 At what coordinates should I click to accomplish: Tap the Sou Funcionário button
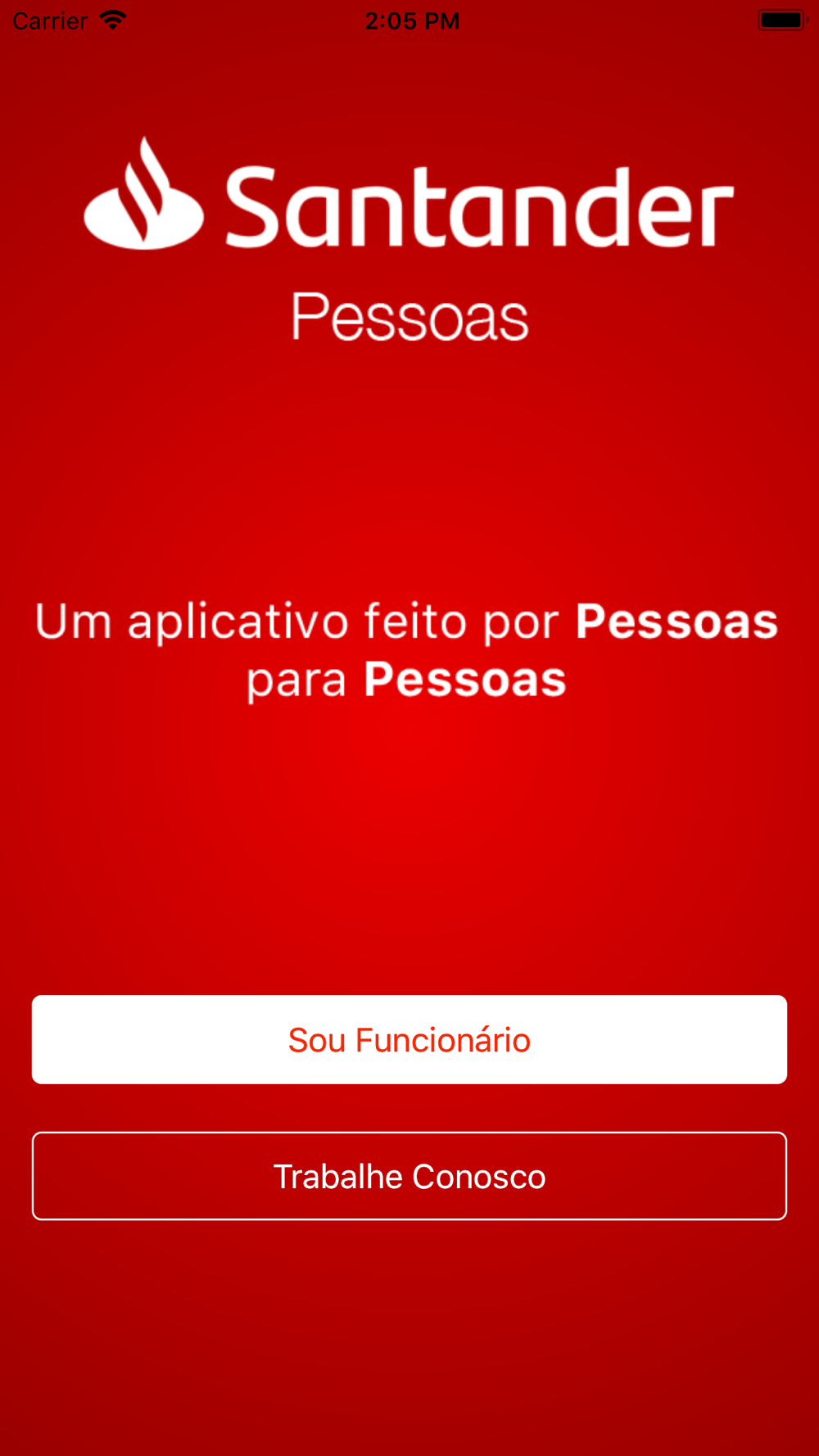pyautogui.click(x=409, y=1039)
